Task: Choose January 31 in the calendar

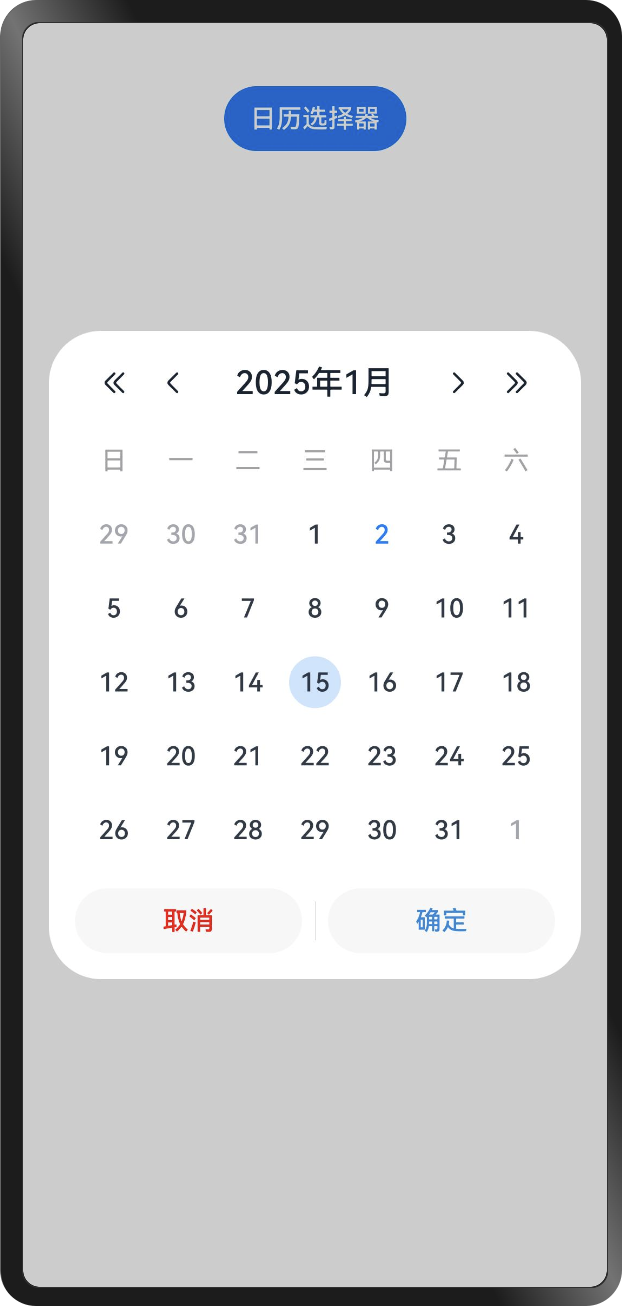Action: coord(449,830)
